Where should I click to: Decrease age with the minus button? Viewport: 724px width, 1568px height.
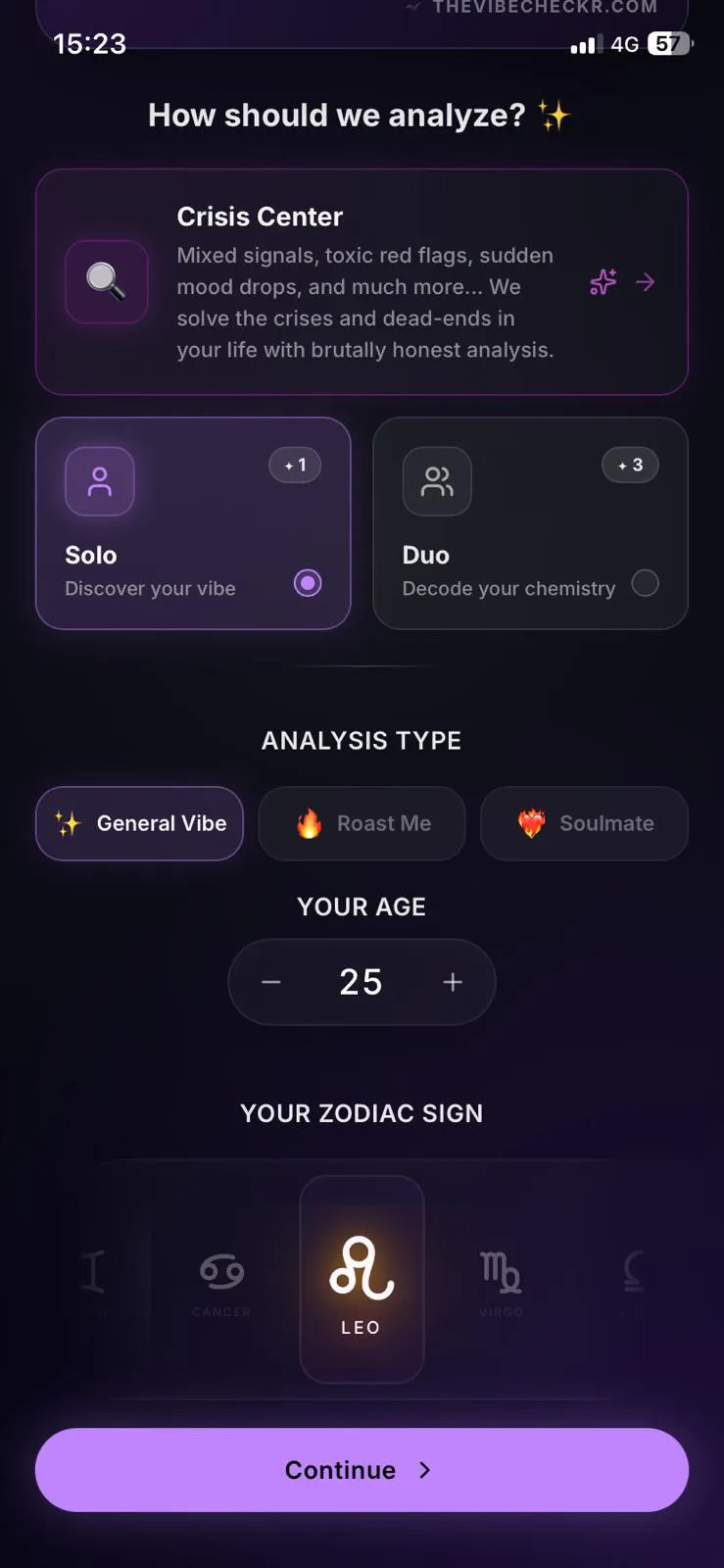tap(271, 982)
